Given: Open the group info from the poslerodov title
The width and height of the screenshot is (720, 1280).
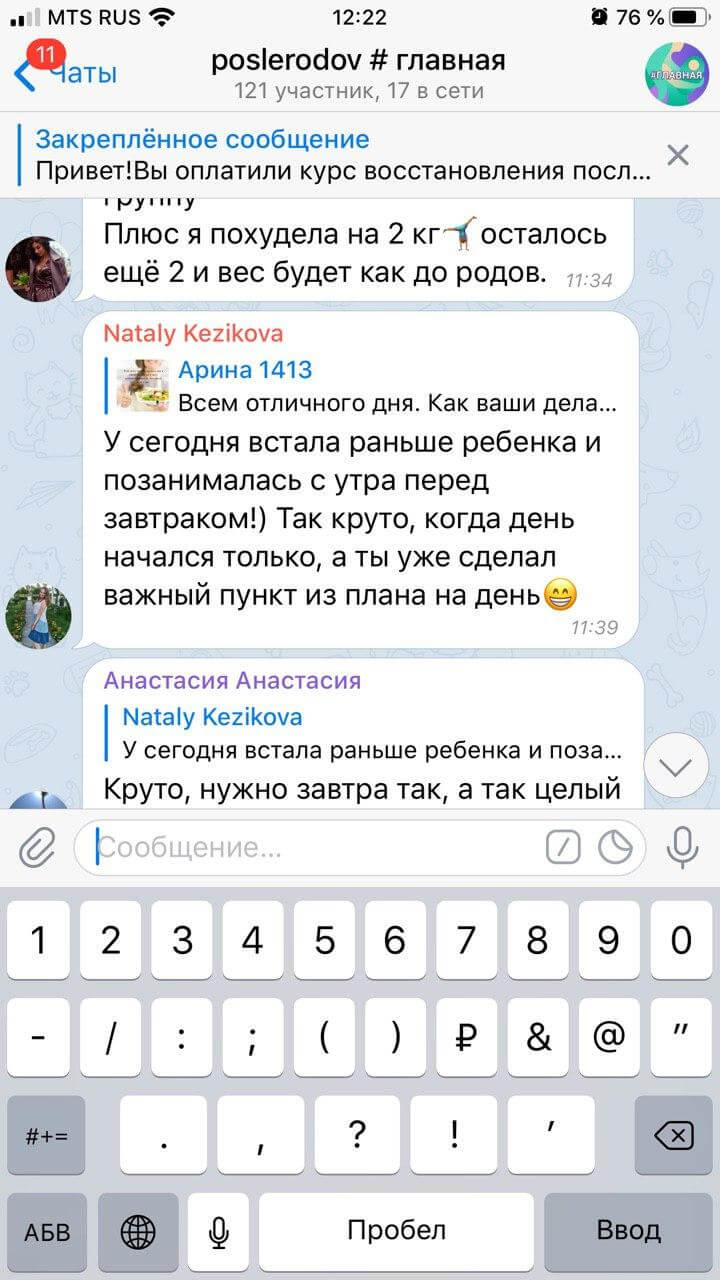Looking at the screenshot, I should (x=358, y=60).
